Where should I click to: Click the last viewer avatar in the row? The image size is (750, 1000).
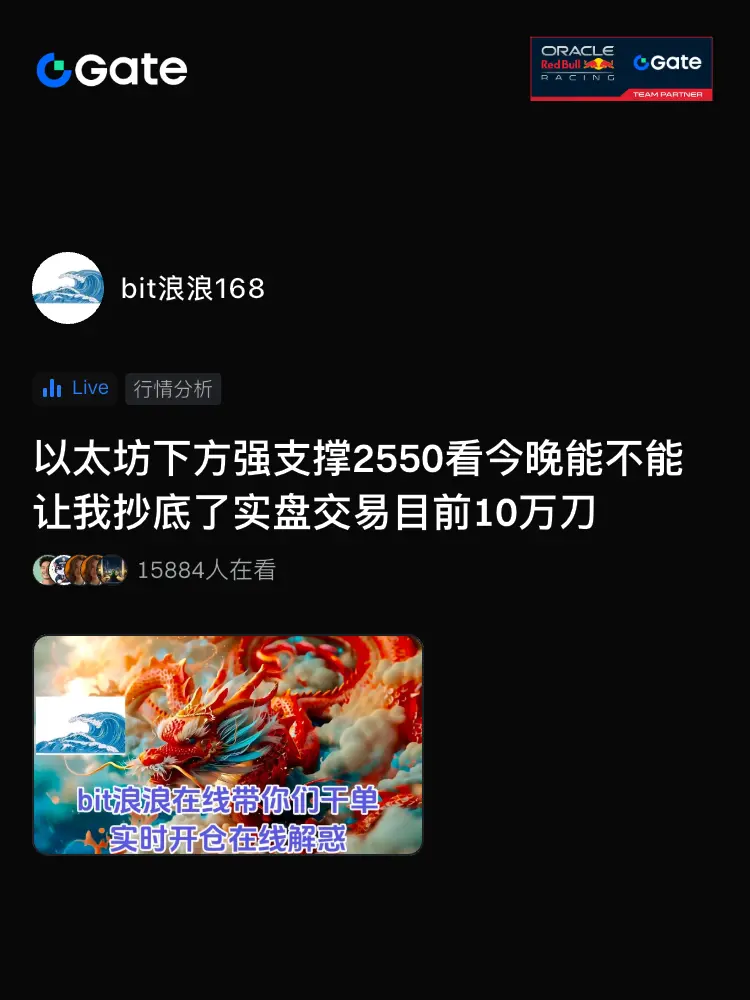(110, 569)
